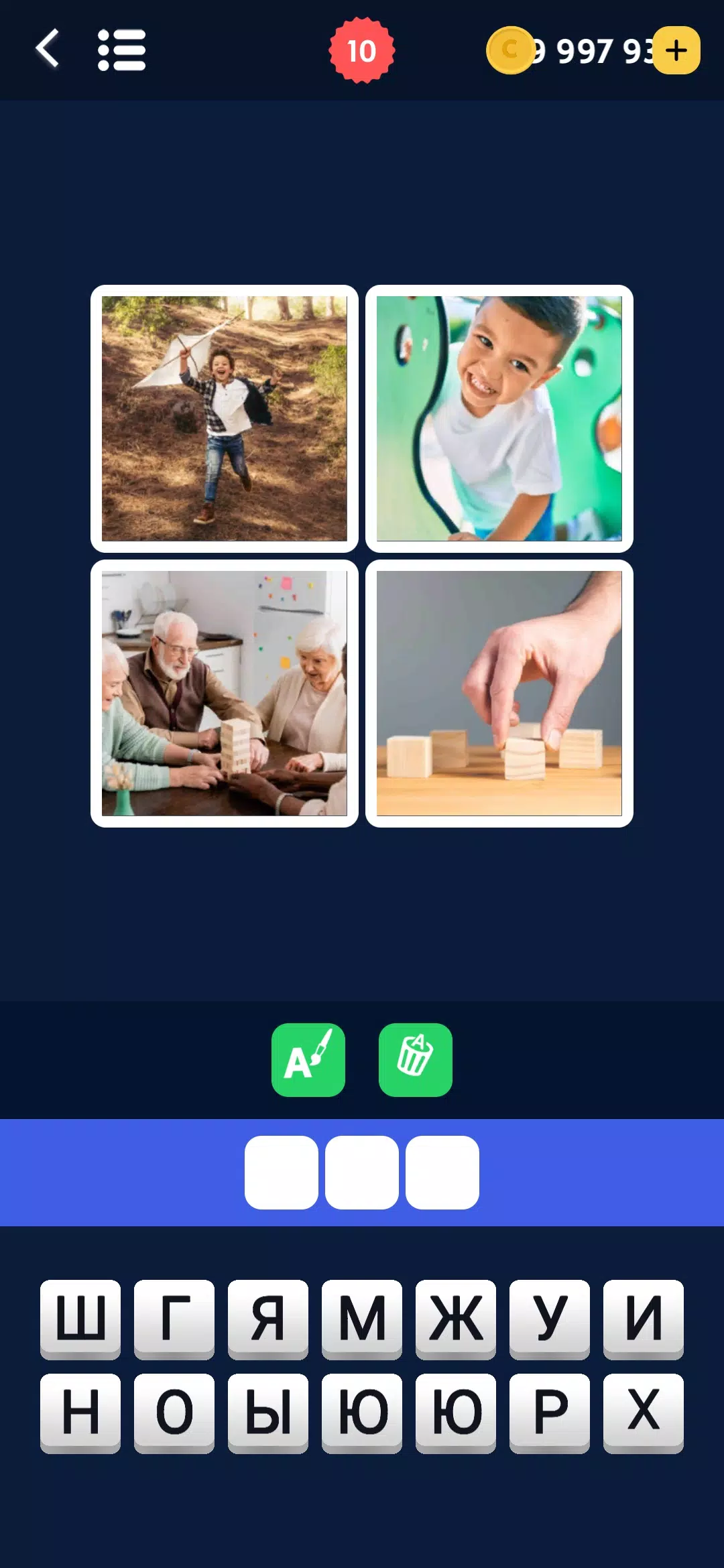This screenshot has height=1568, width=724.
Task: Pick the letter У tile
Action: click(x=550, y=1318)
